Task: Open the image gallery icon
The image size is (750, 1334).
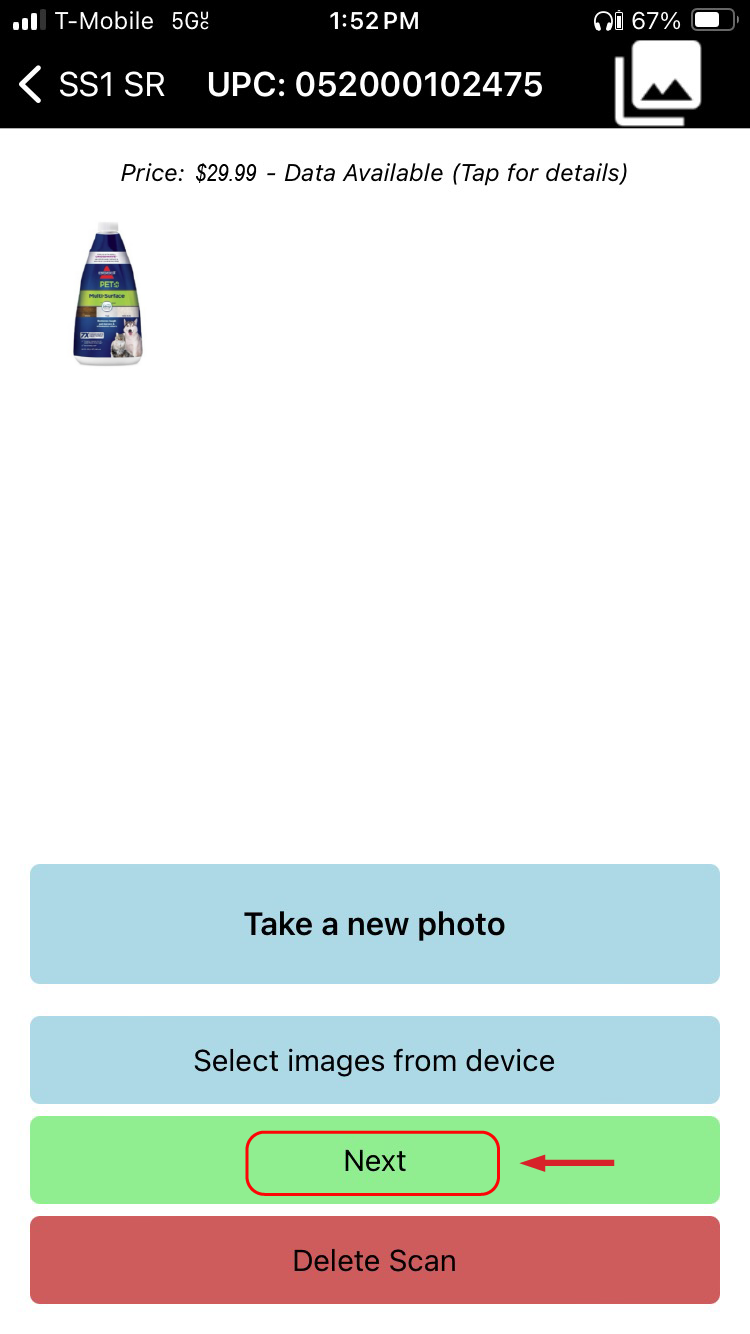Action: [658, 86]
